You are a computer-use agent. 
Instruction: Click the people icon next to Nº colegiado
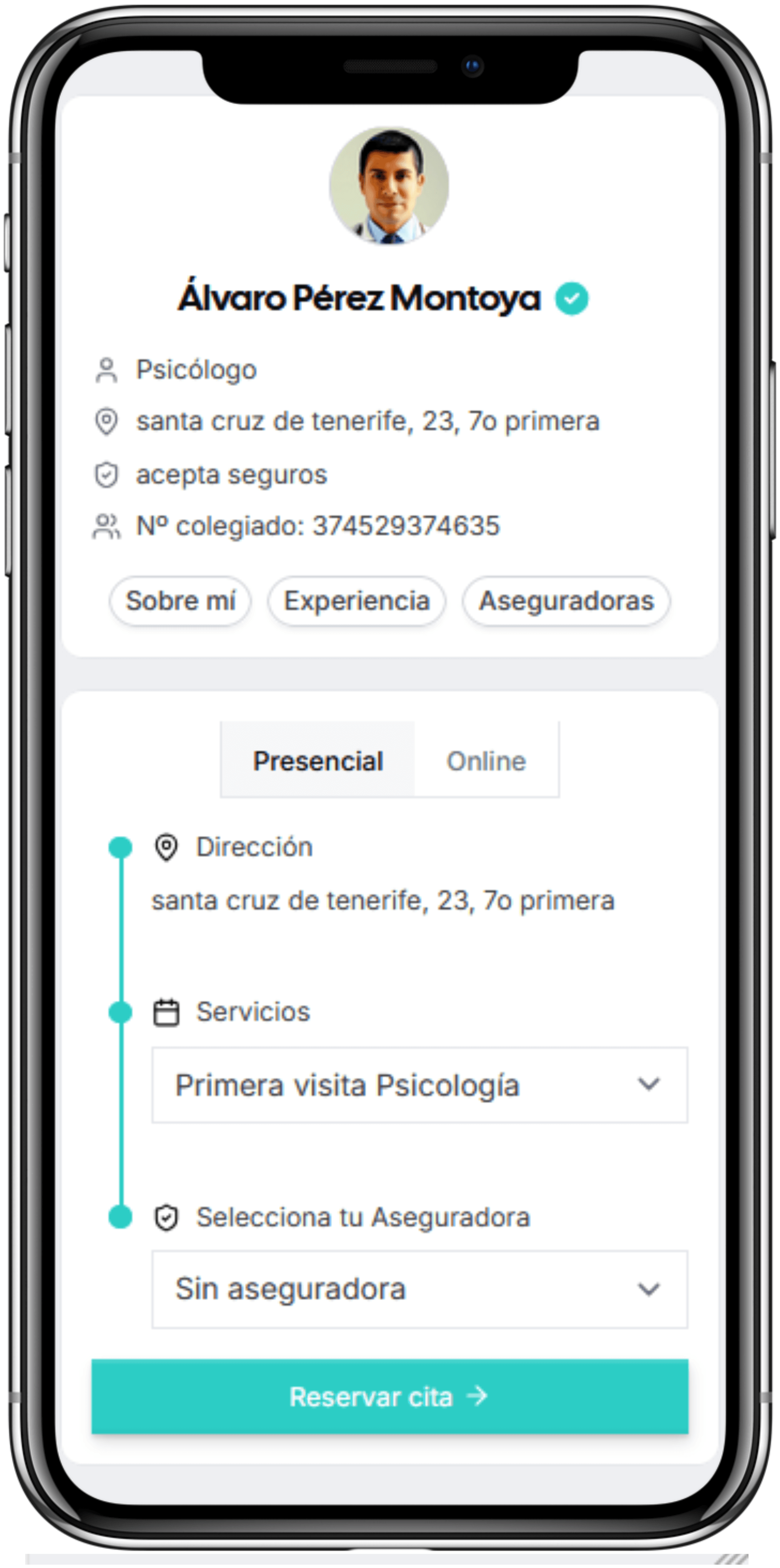pyautogui.click(x=107, y=526)
